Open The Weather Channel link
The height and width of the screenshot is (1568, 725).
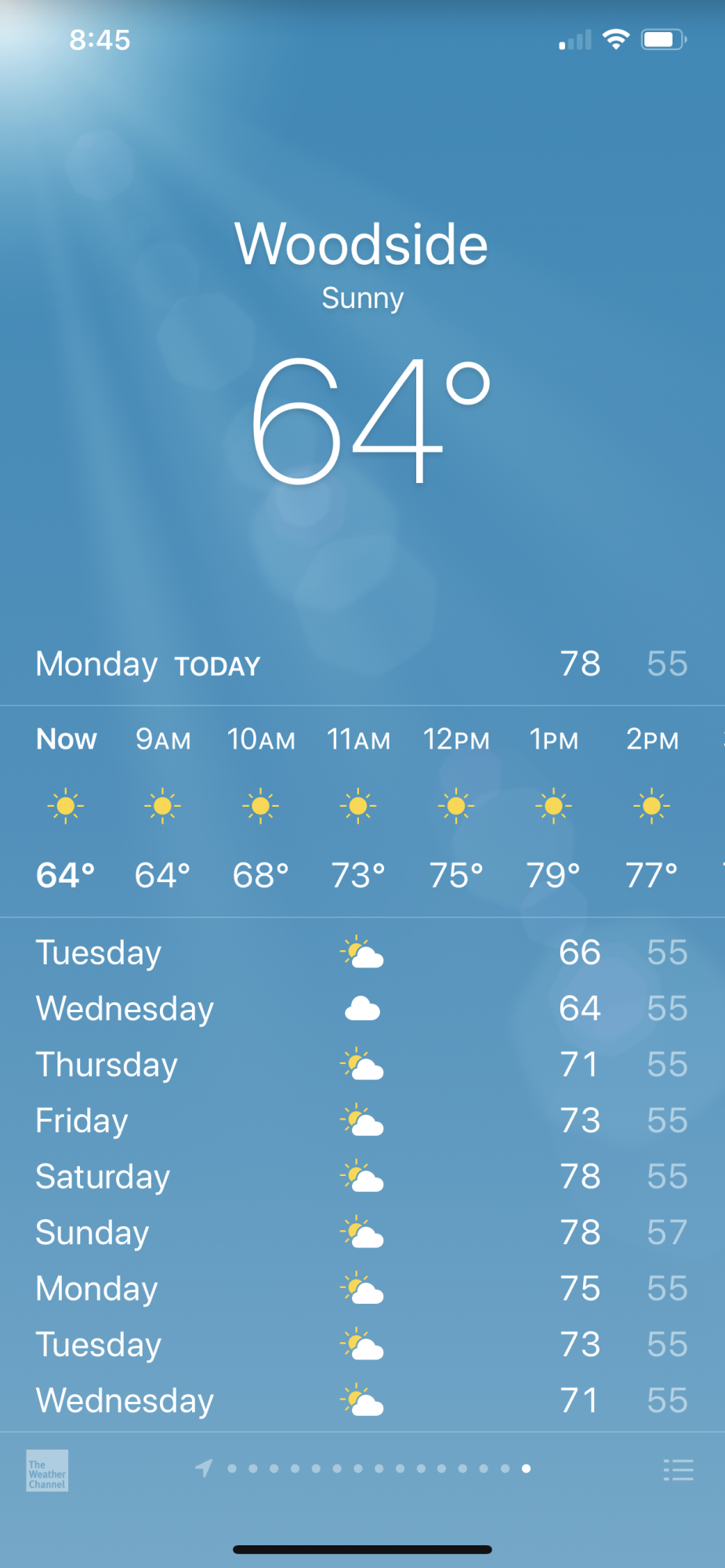pos(47,1470)
